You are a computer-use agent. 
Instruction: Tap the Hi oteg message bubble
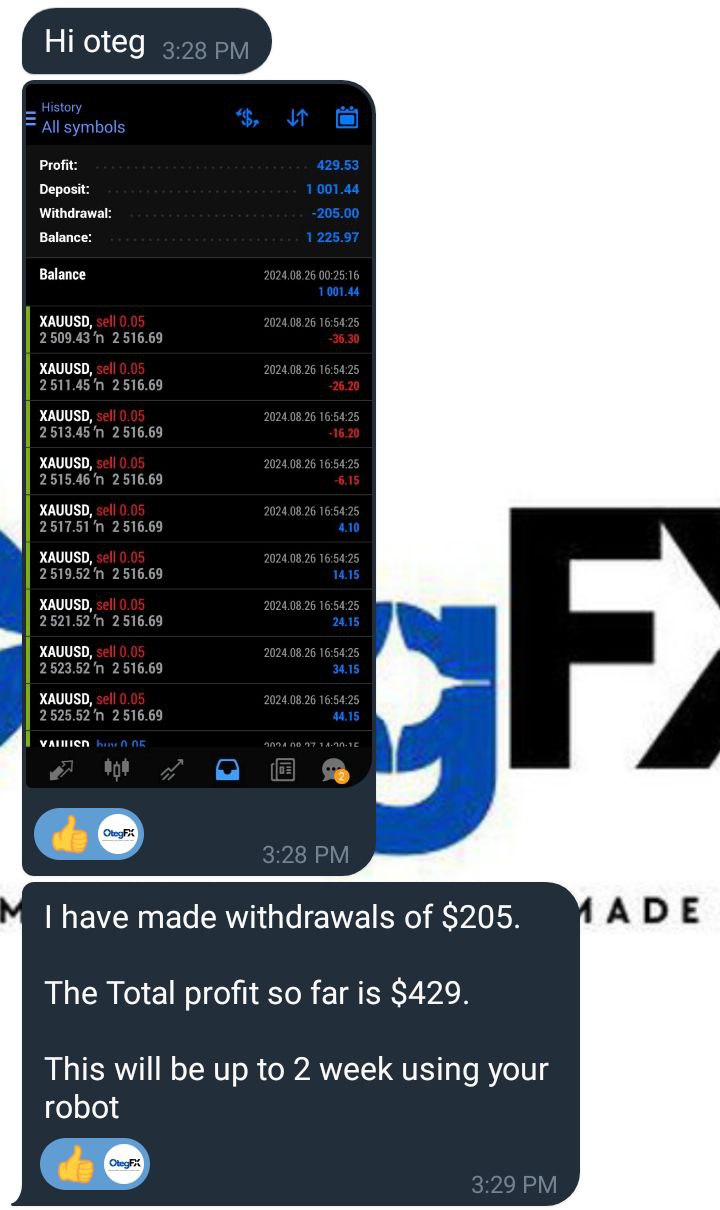[x=146, y=41]
